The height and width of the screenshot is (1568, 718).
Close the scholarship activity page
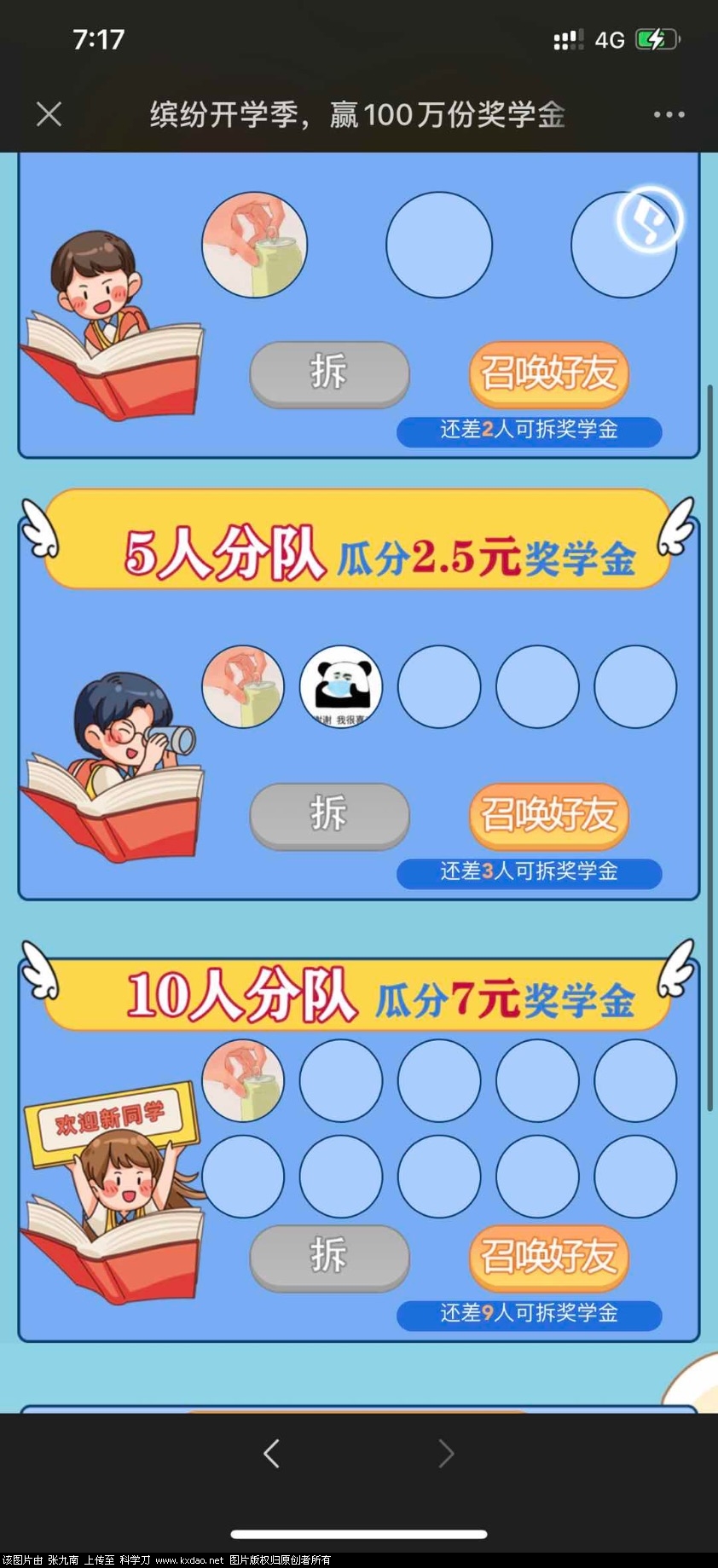(49, 114)
